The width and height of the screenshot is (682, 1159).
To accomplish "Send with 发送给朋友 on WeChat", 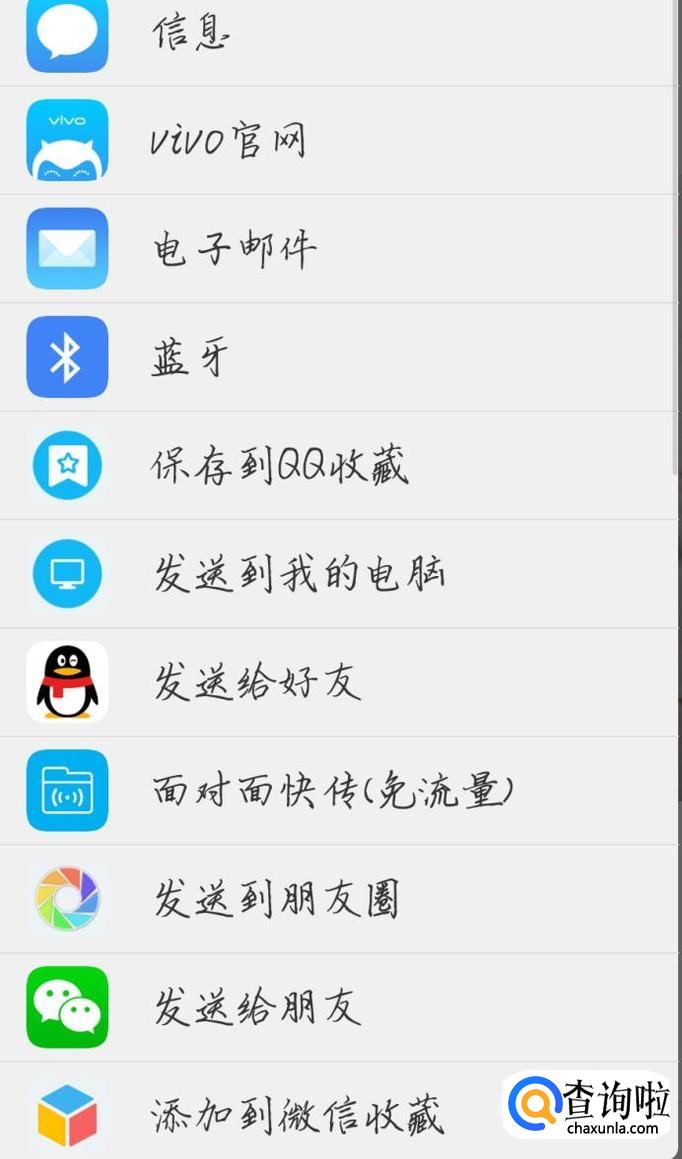I will (x=256, y=1007).
